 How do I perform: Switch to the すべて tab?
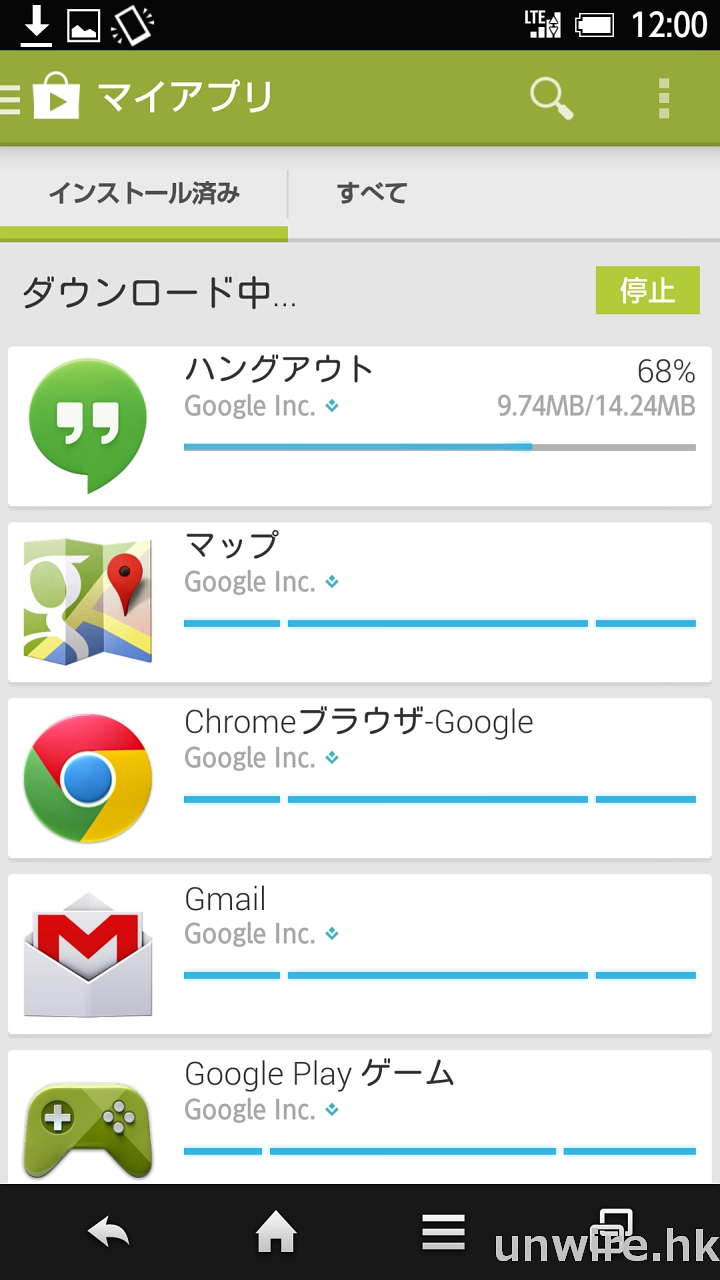372,193
